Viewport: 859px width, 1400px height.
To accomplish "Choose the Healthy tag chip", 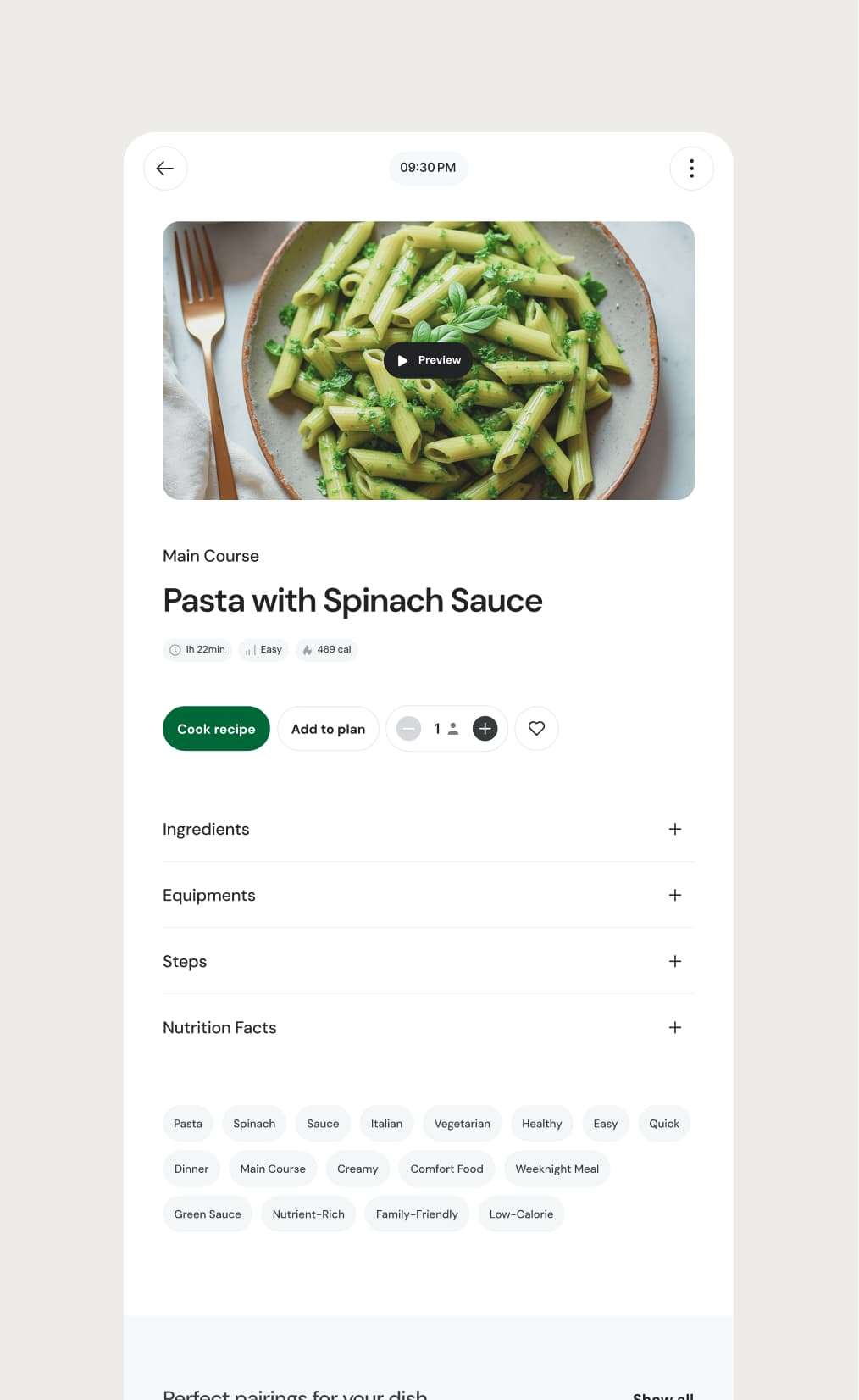I will pyautogui.click(x=541, y=1124).
